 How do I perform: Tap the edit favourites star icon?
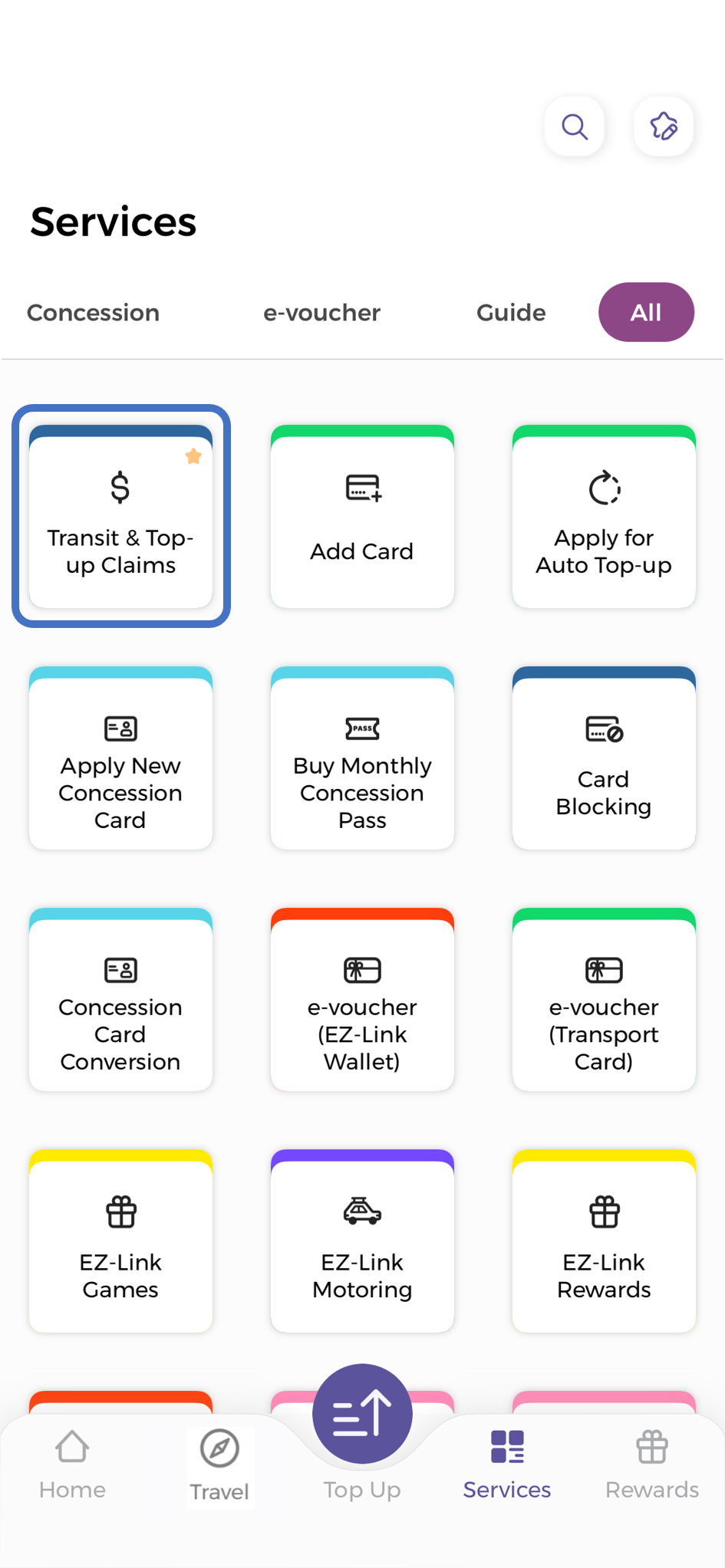pos(663,127)
